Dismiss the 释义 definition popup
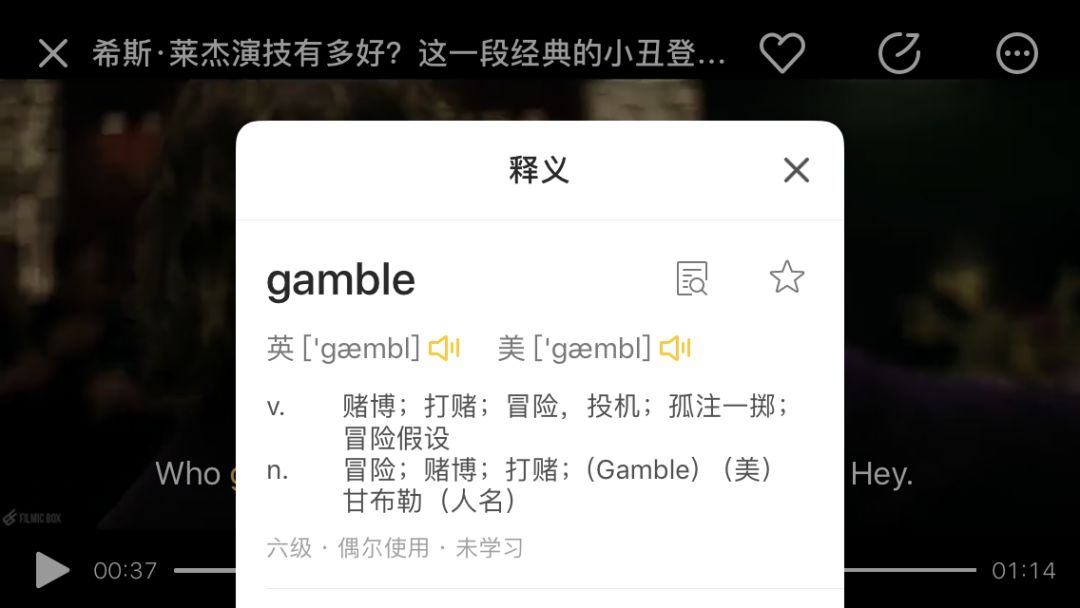Screen dimensions: 1080x608 point(796,170)
